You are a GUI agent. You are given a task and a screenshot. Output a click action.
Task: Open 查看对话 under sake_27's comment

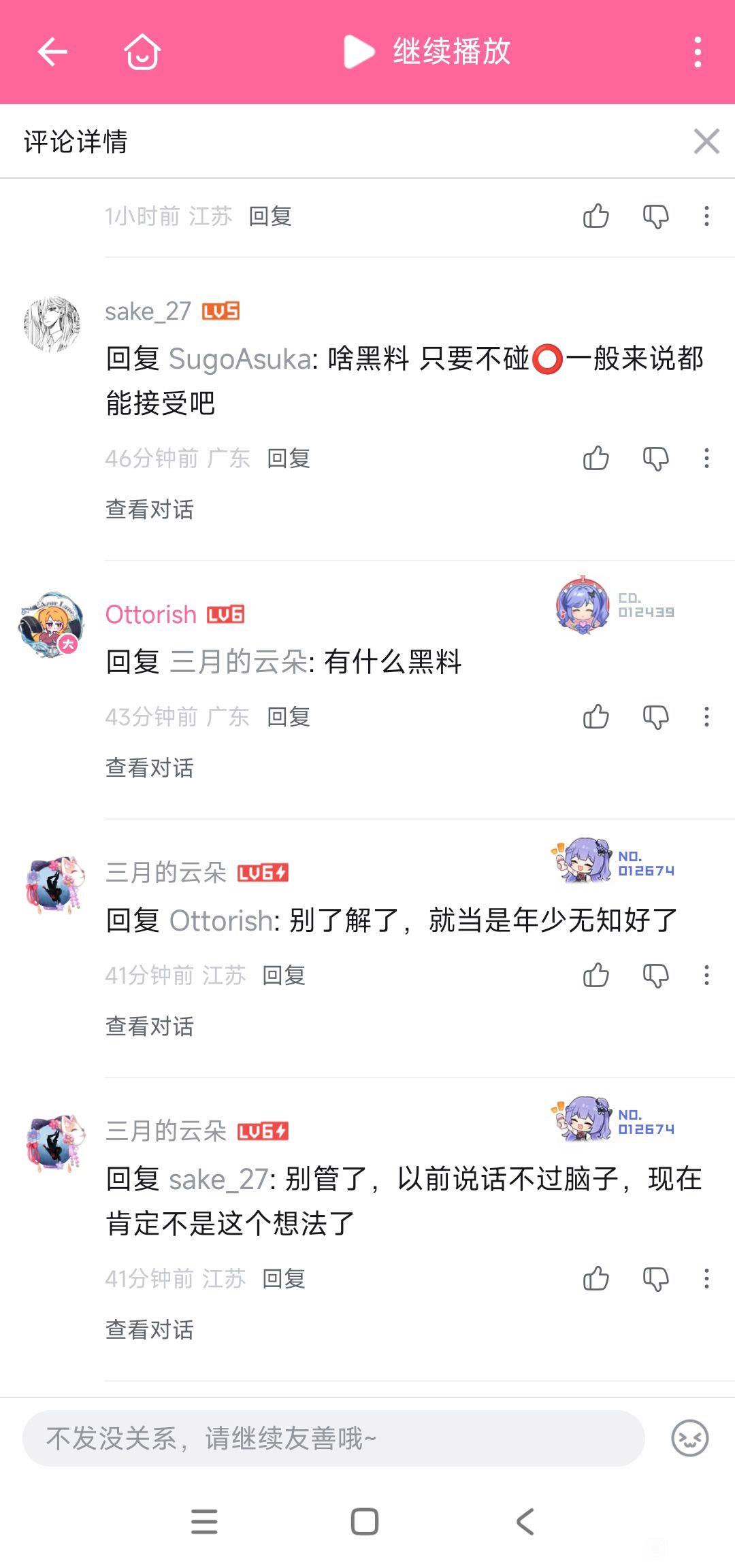click(x=150, y=510)
